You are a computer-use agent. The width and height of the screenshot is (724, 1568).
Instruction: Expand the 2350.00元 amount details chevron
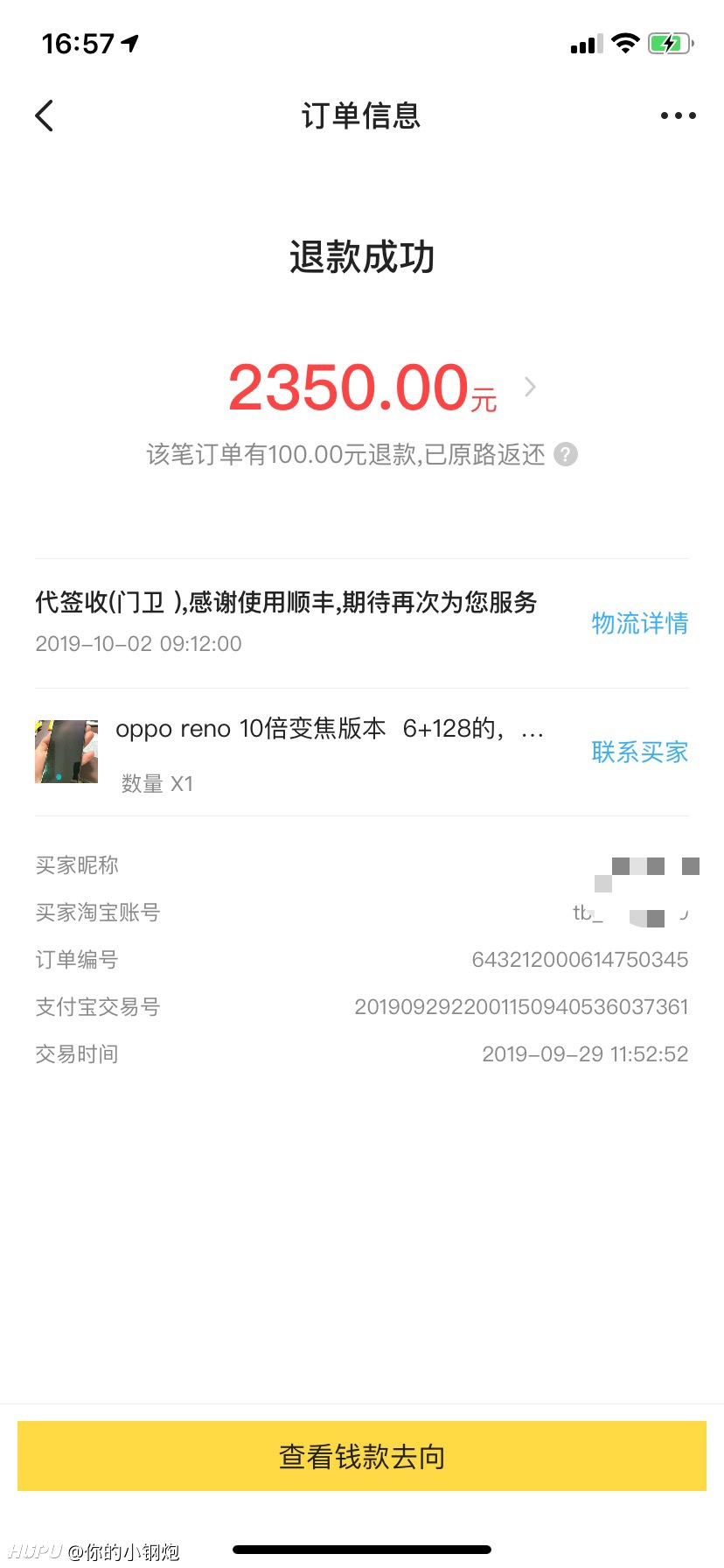(530, 387)
